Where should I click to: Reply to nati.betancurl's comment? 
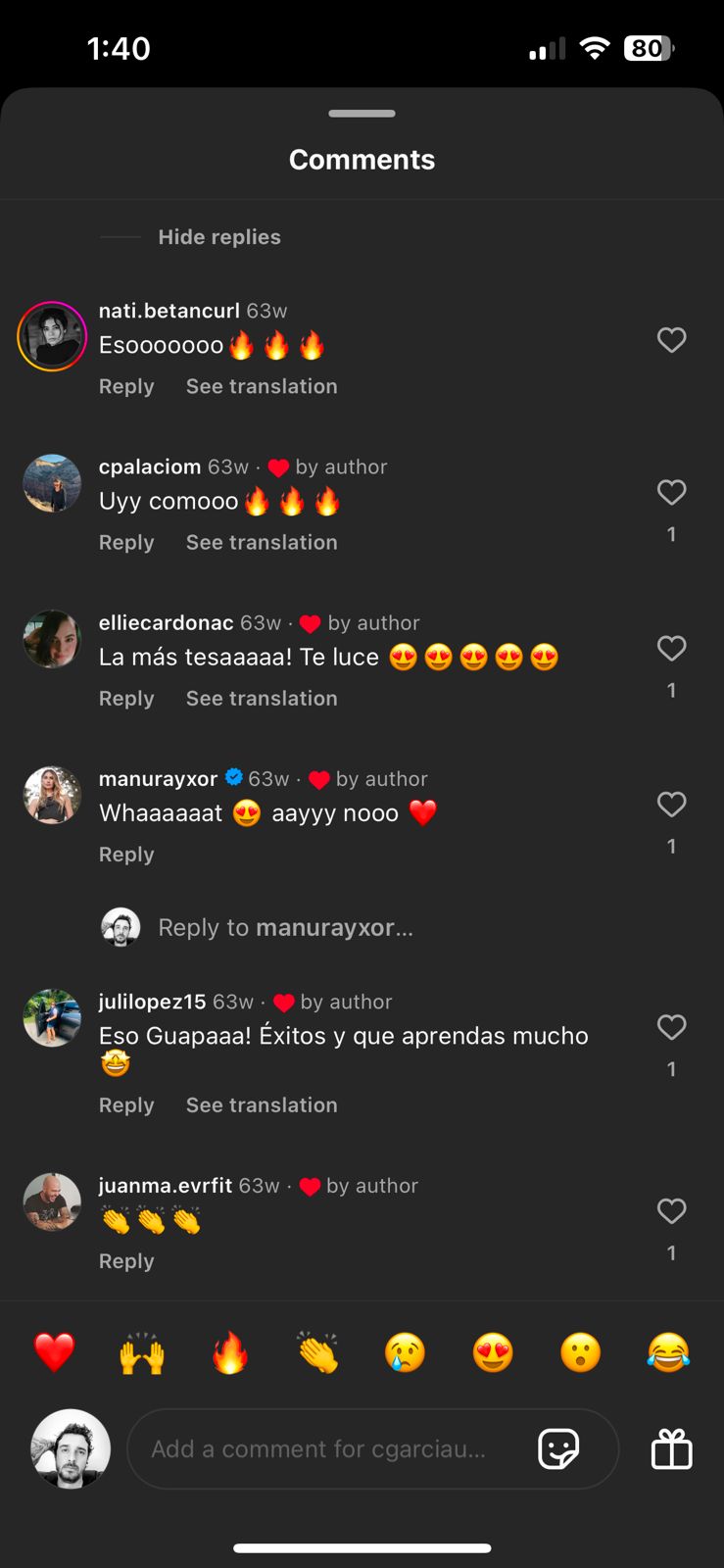(126, 387)
